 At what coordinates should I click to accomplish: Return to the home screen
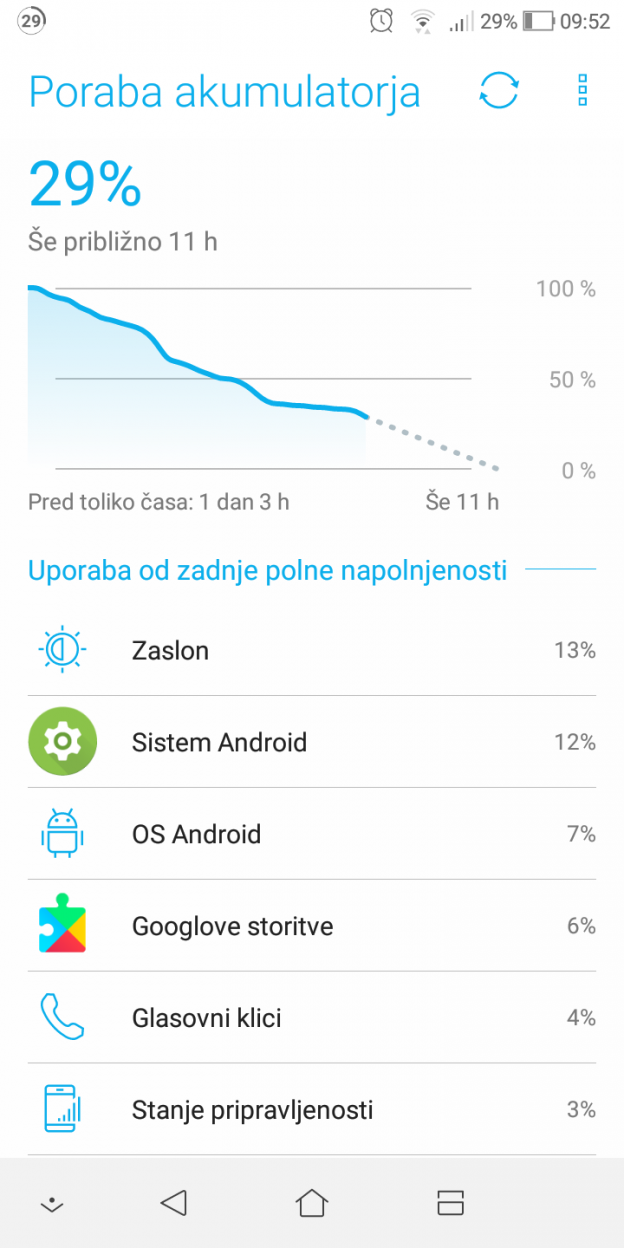pos(312,1202)
